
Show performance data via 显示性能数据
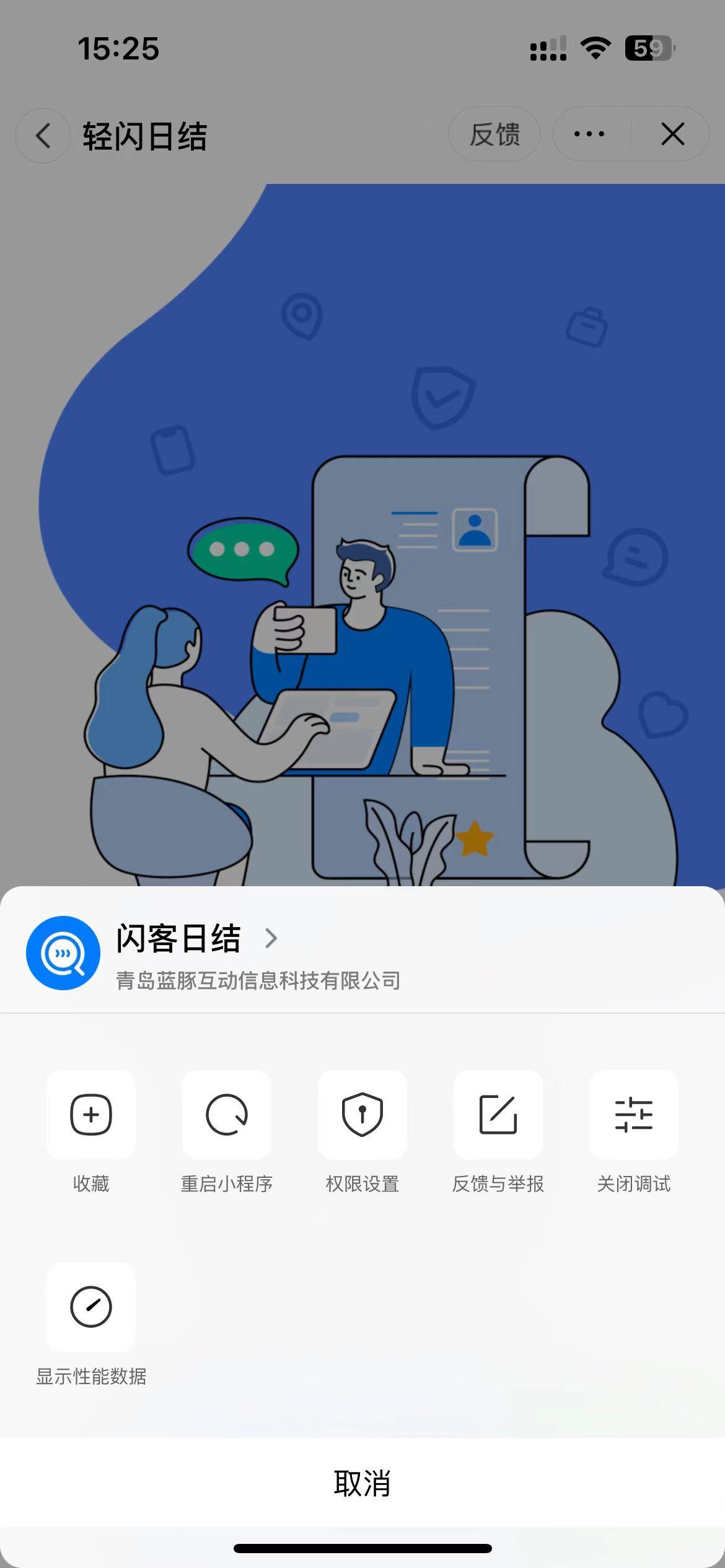click(91, 1307)
